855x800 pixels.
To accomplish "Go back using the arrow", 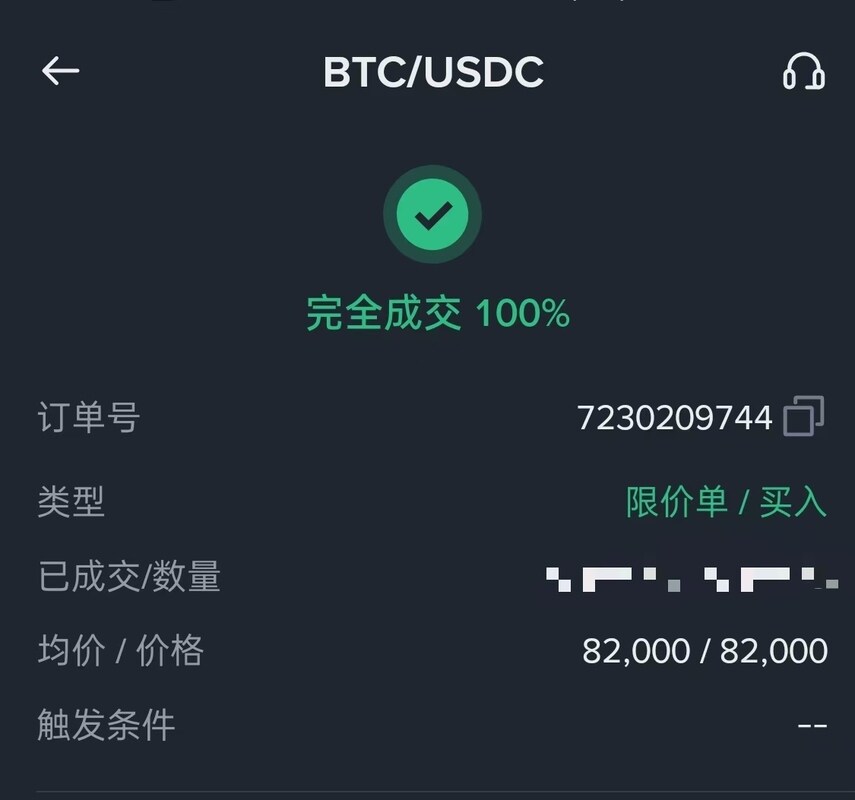I will 60,71.
